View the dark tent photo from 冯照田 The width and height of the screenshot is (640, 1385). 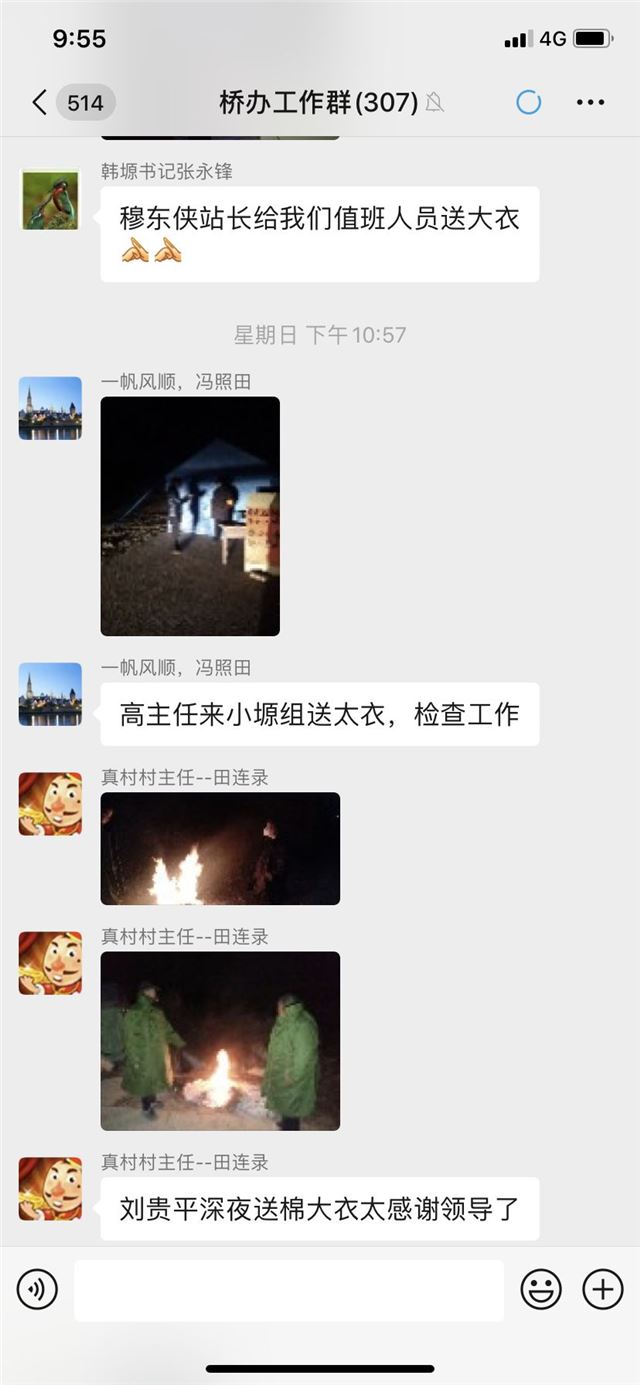pyautogui.click(x=190, y=516)
